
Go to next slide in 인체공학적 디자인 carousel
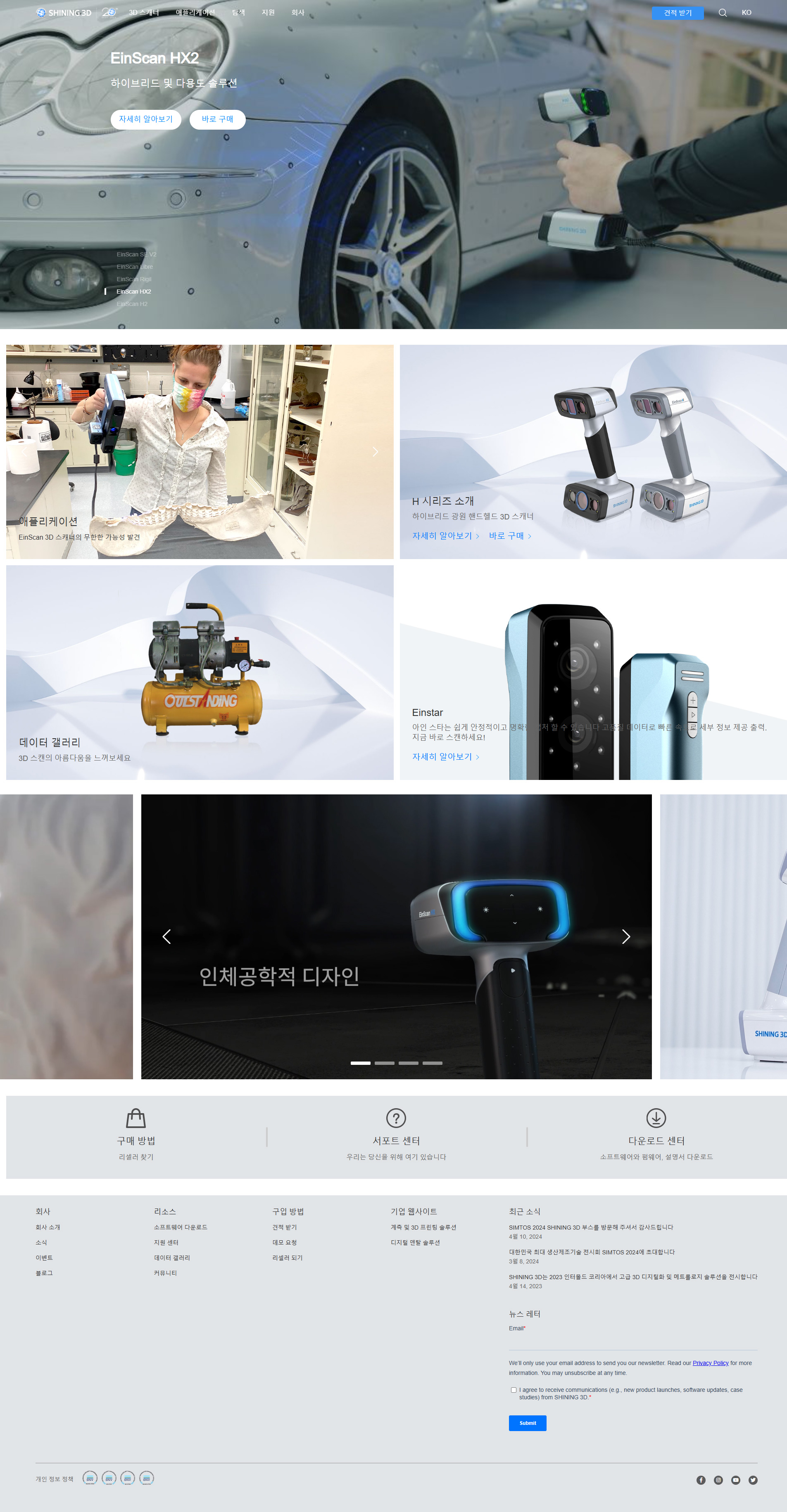[x=625, y=937]
